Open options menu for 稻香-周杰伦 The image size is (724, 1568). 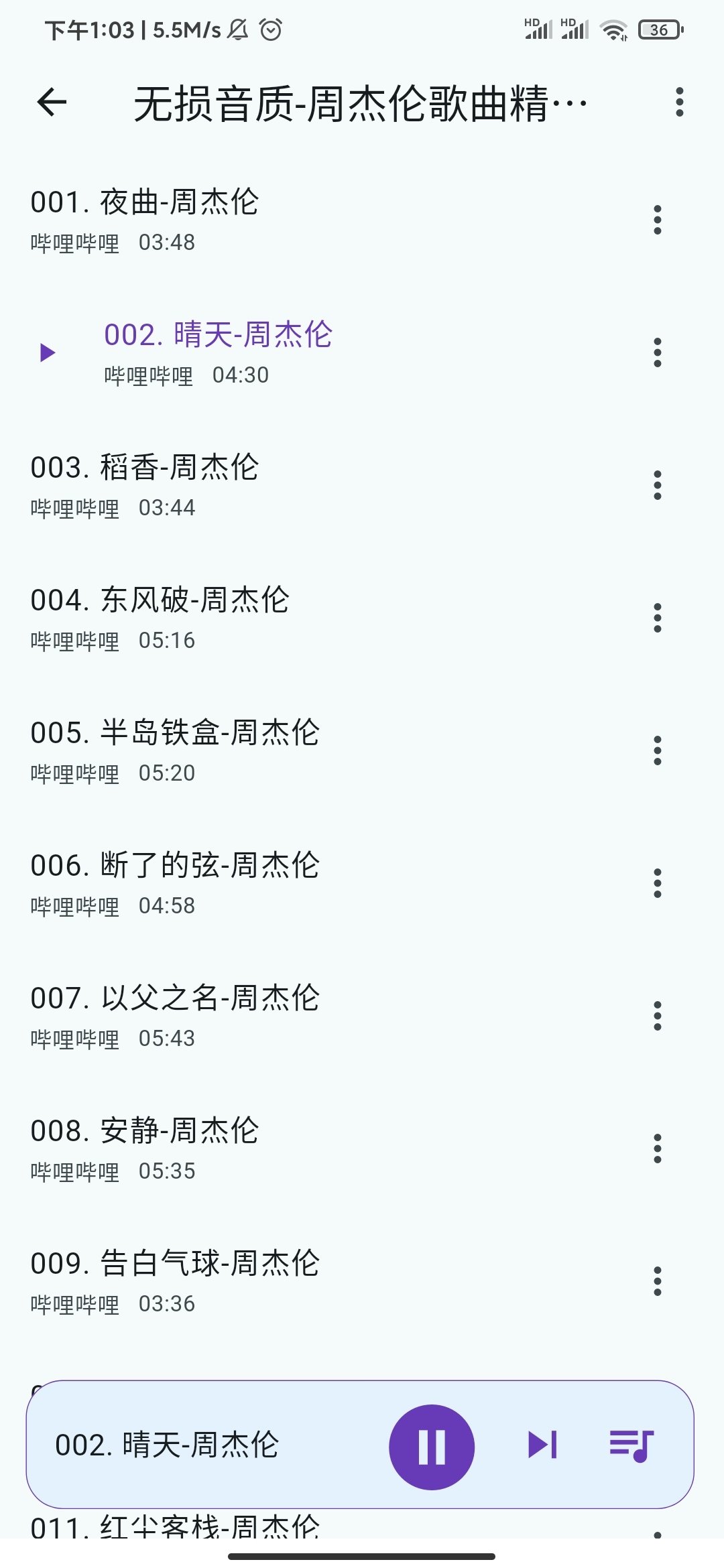657,486
